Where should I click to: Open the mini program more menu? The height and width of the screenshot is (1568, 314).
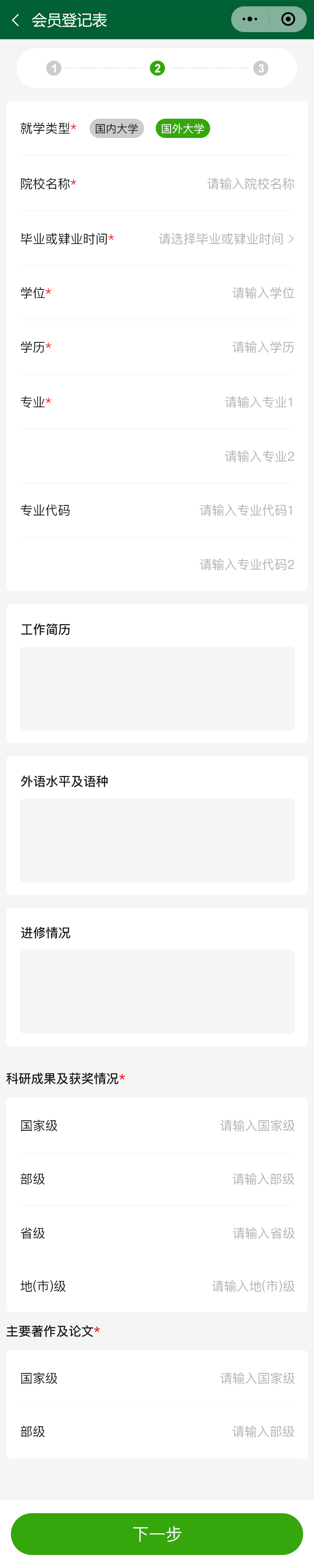[x=250, y=20]
